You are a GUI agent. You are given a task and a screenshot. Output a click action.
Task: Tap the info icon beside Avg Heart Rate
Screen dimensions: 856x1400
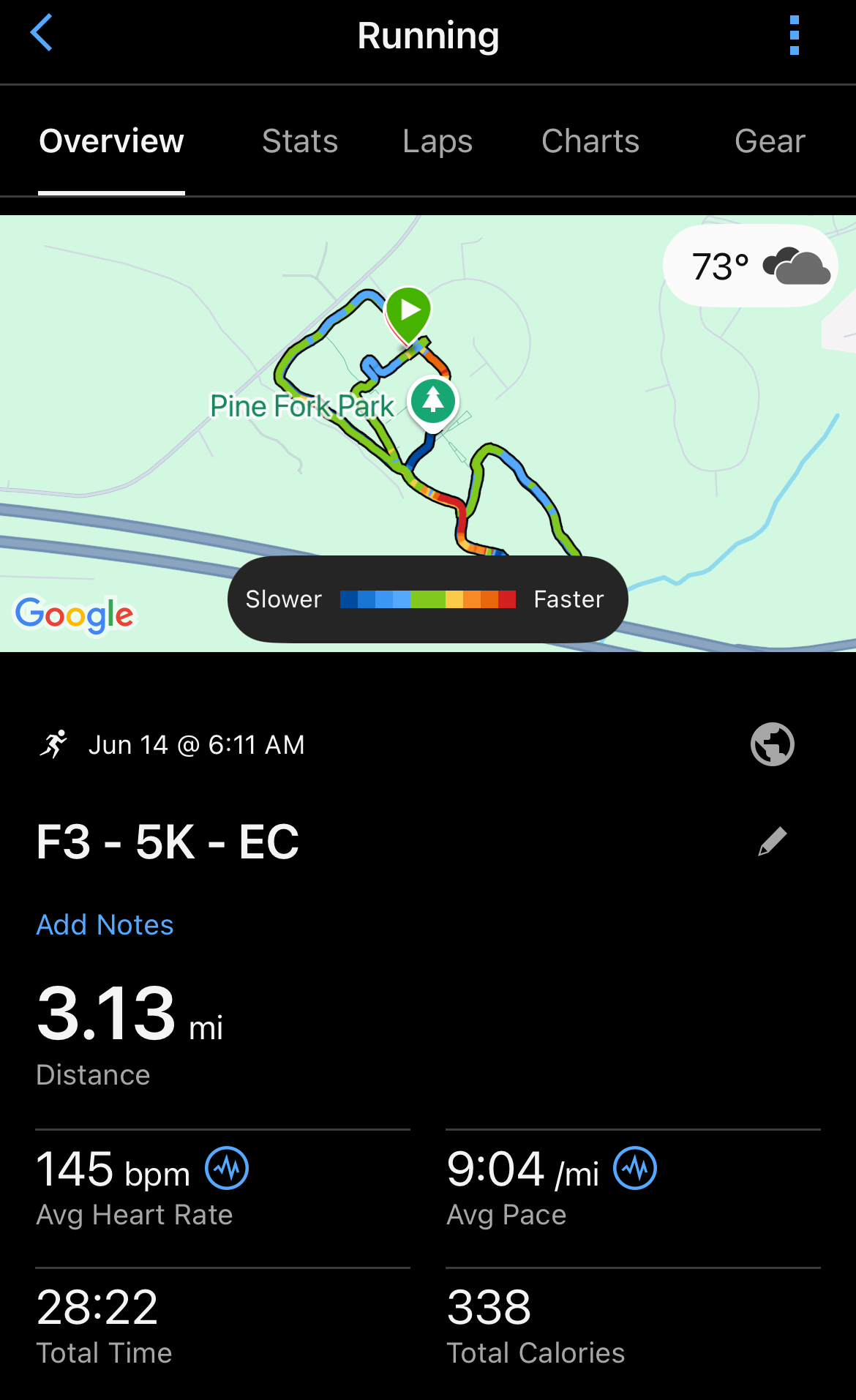pyautogui.click(x=227, y=1168)
